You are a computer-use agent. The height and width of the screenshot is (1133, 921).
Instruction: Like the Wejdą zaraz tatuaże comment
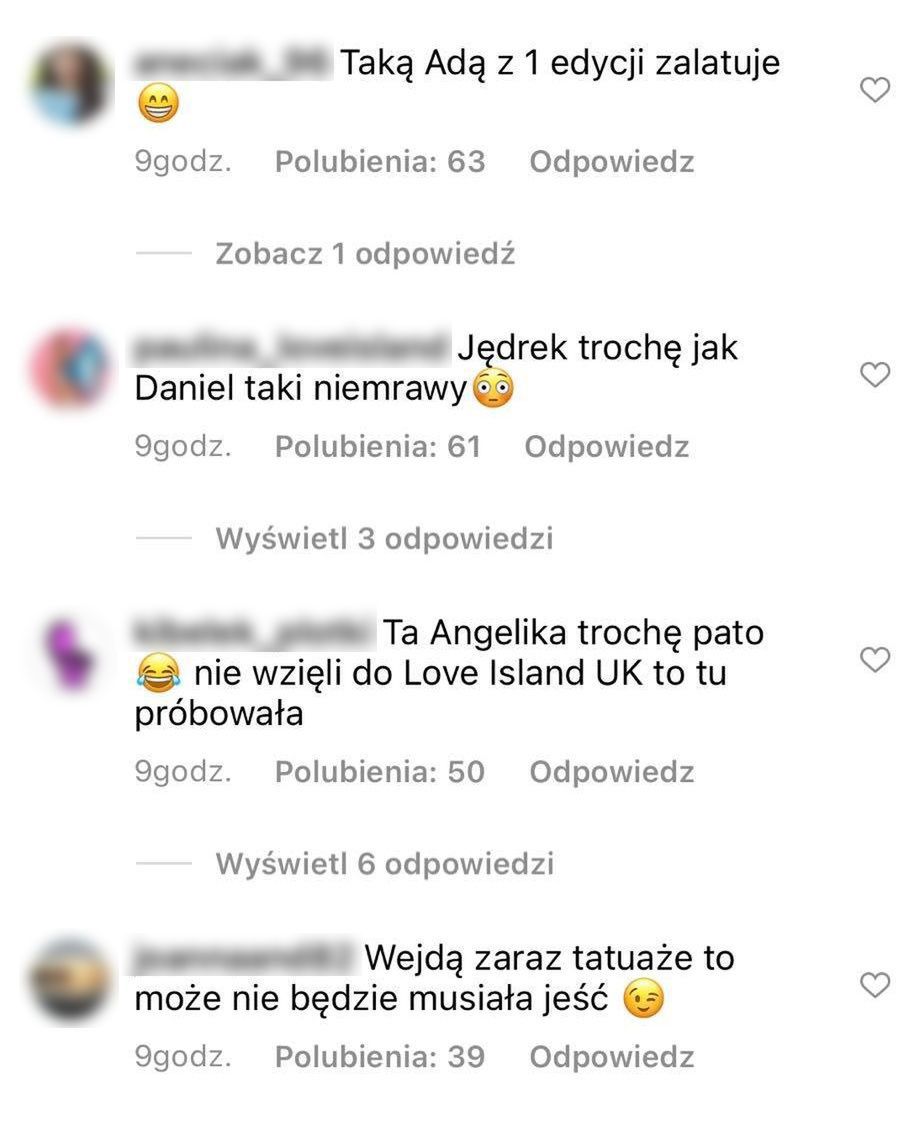(x=875, y=985)
